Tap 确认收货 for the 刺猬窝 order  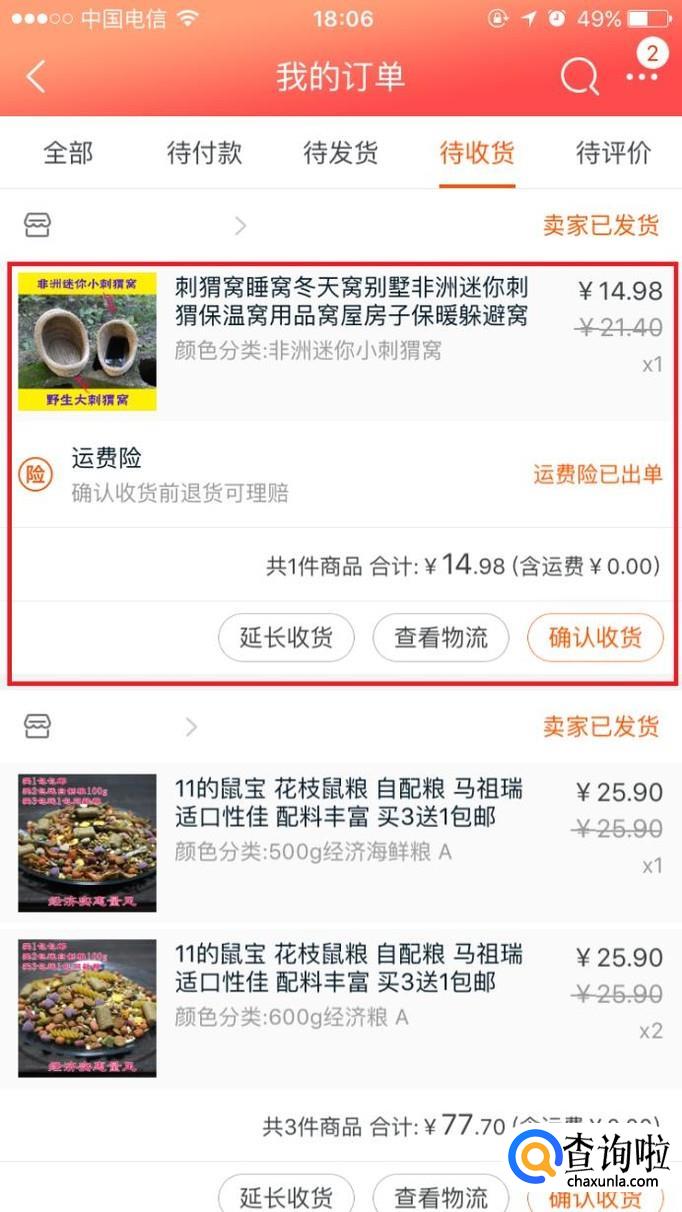[x=595, y=637]
